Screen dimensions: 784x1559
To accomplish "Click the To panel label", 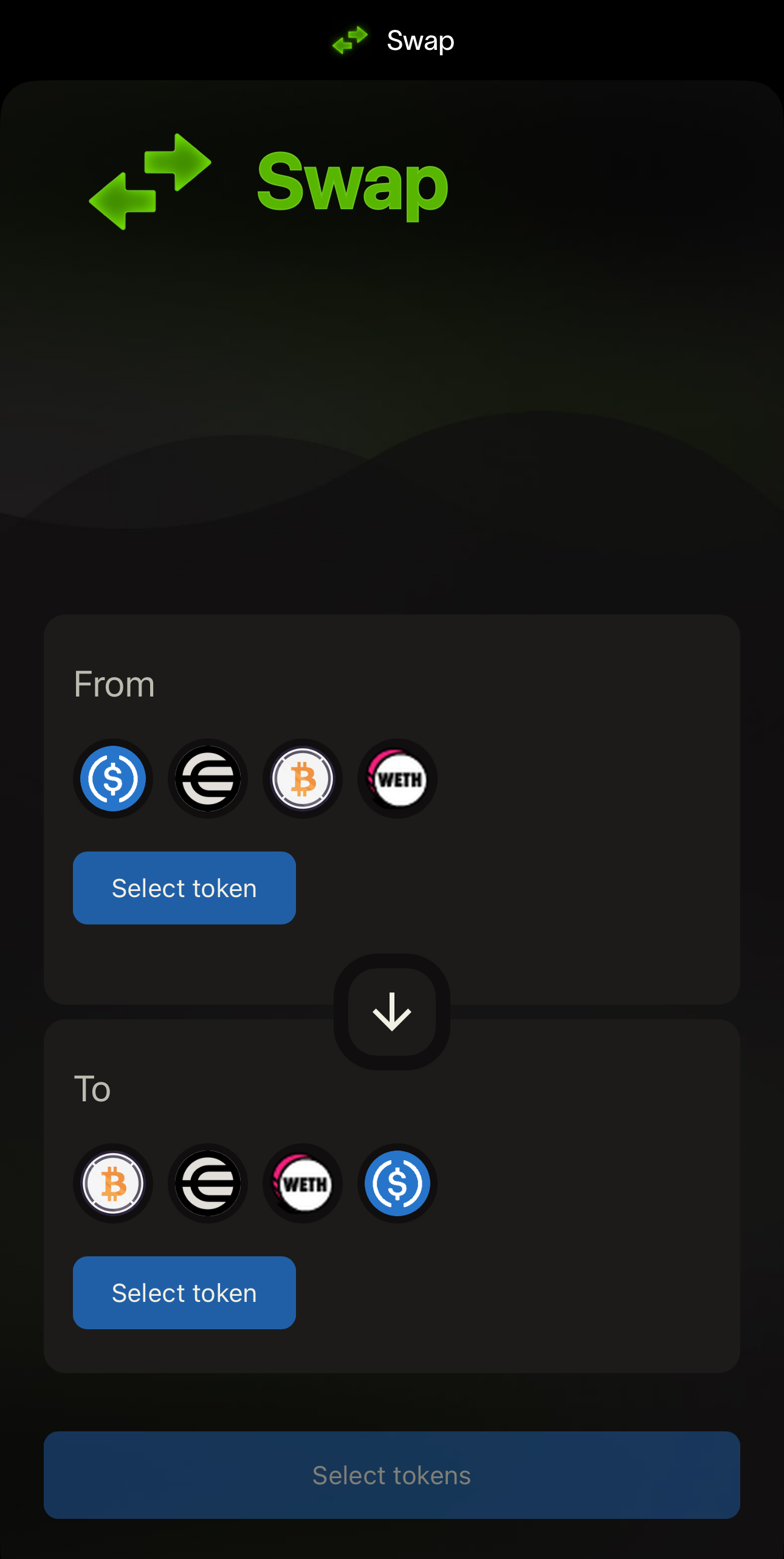I will (92, 1089).
